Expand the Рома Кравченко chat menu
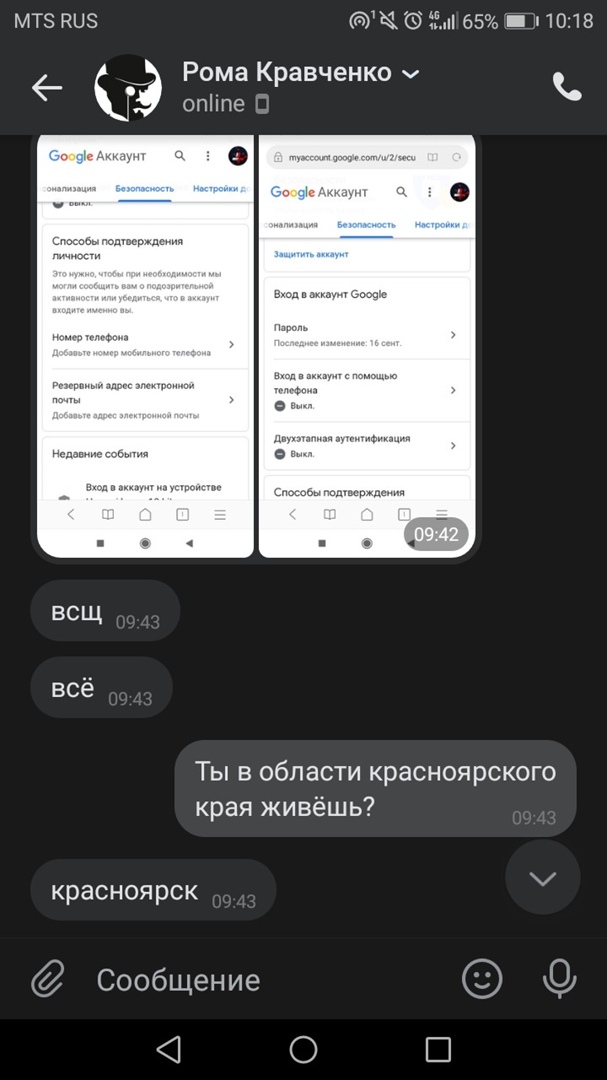The width and height of the screenshot is (607, 1080). 410,74
